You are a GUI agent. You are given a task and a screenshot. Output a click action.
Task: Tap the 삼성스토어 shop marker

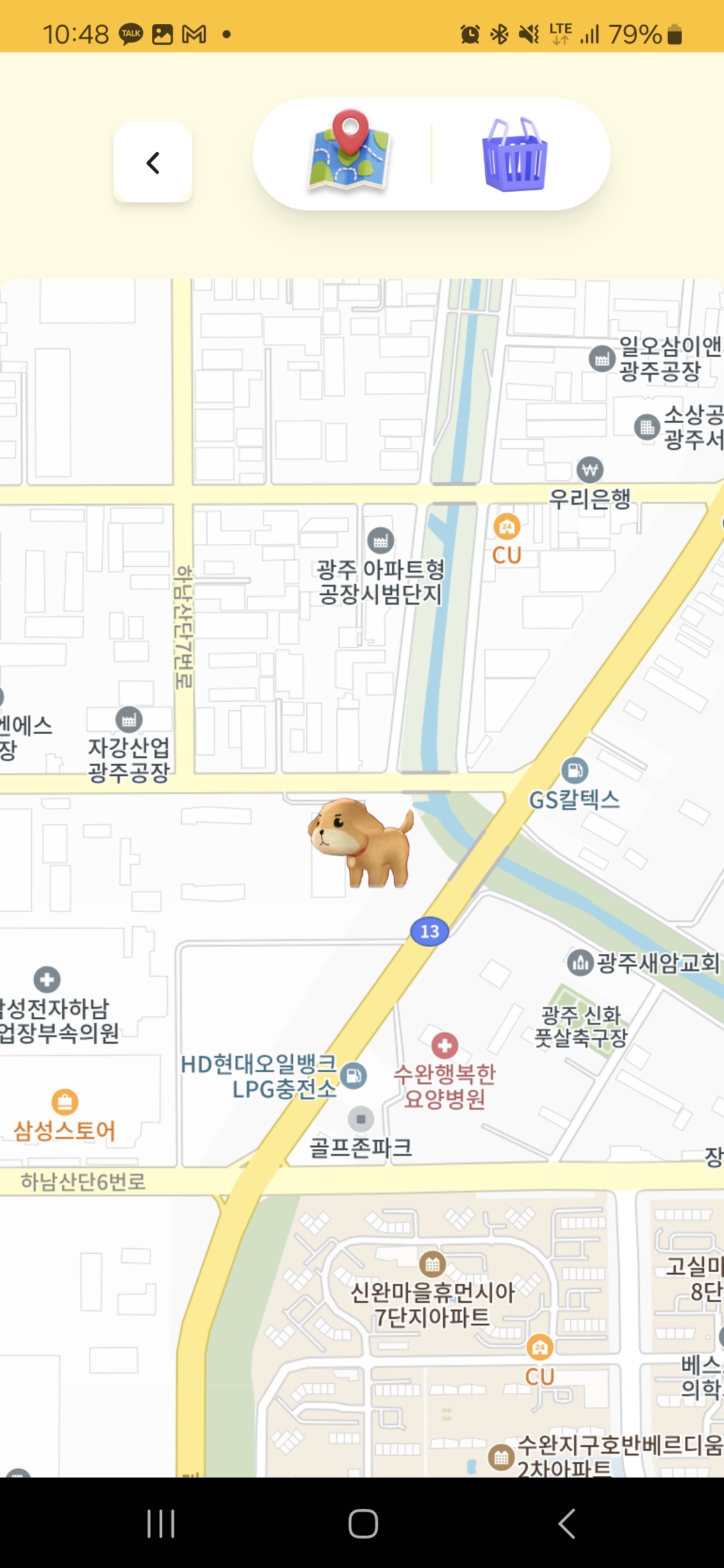[x=65, y=1102]
